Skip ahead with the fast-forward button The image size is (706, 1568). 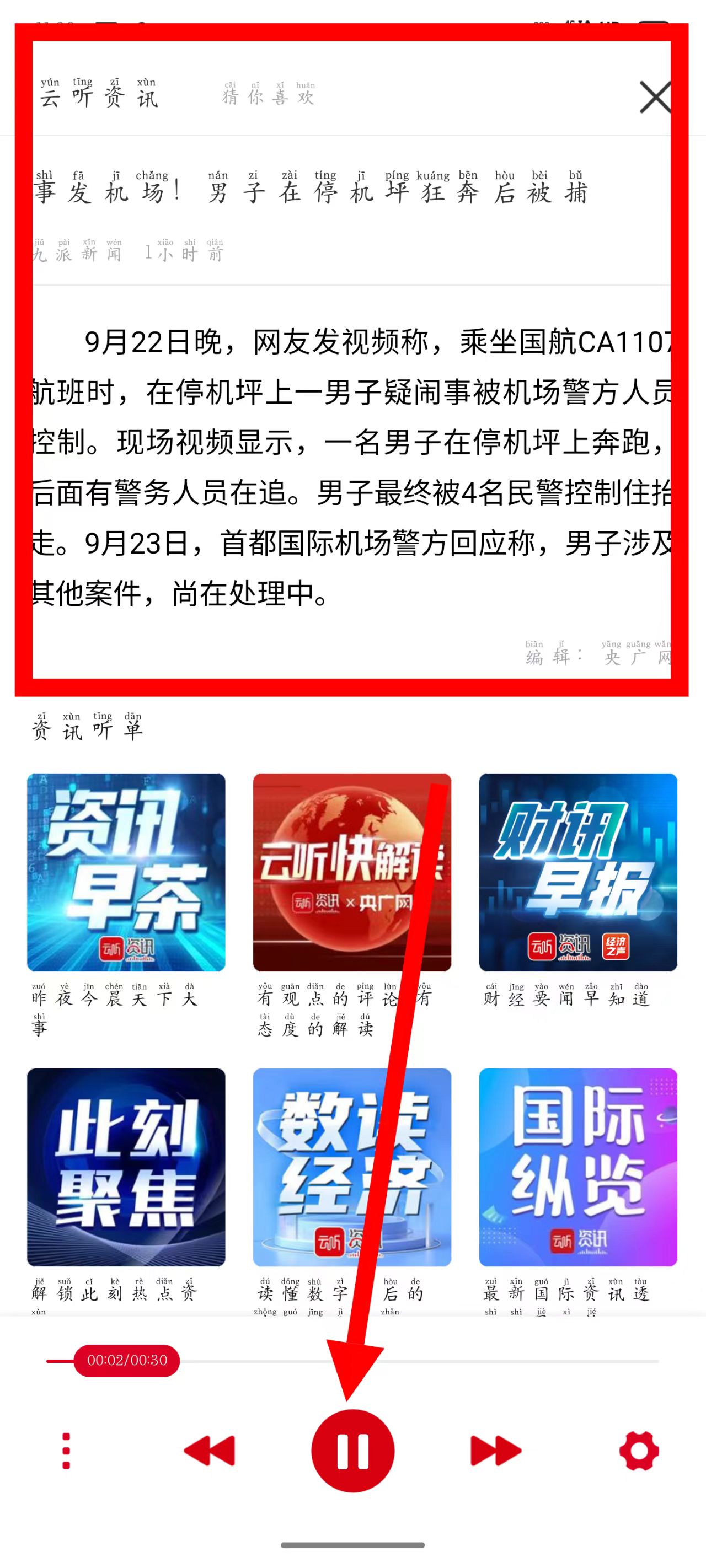(496, 1451)
